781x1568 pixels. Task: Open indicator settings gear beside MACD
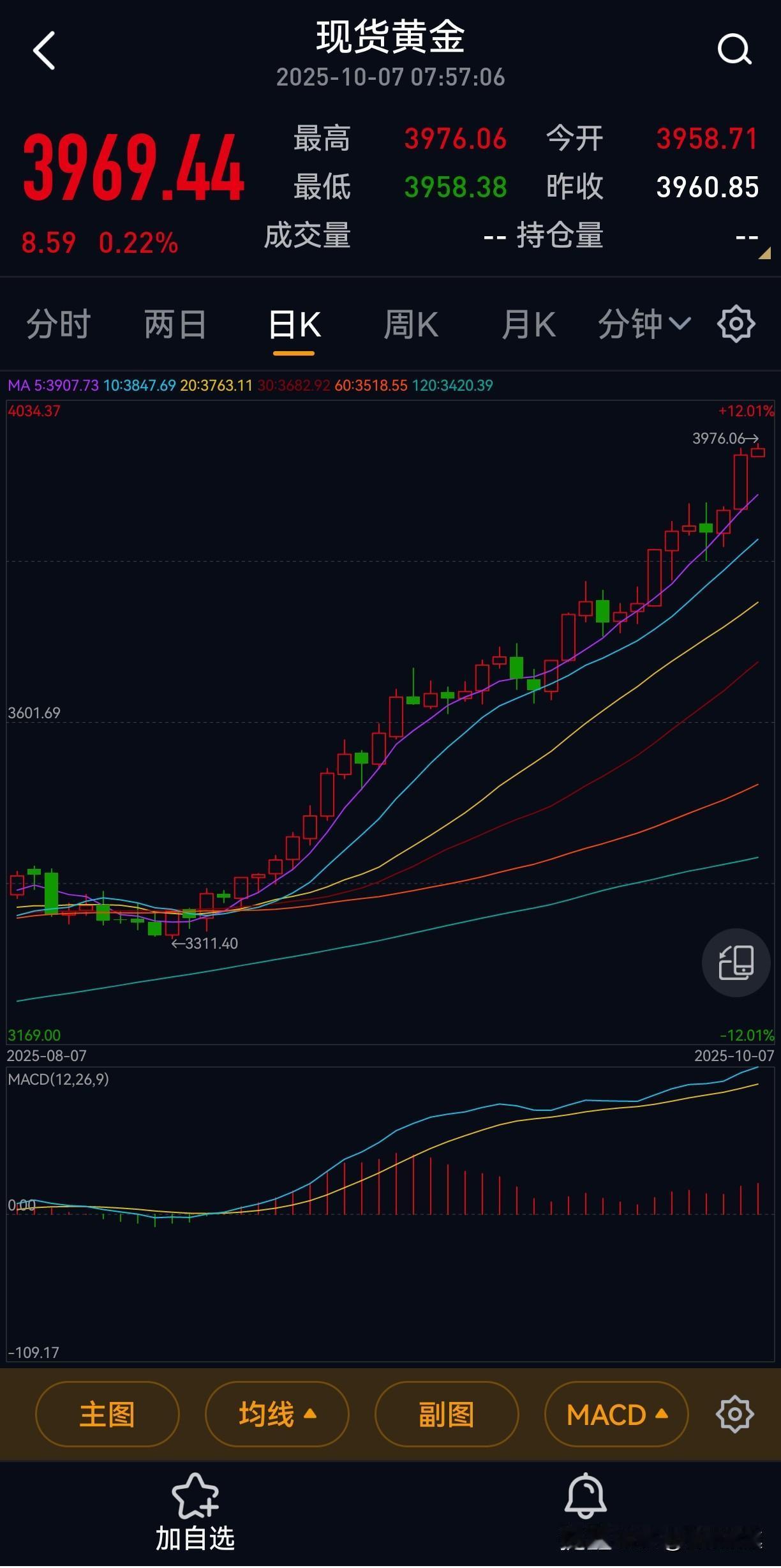(734, 1414)
